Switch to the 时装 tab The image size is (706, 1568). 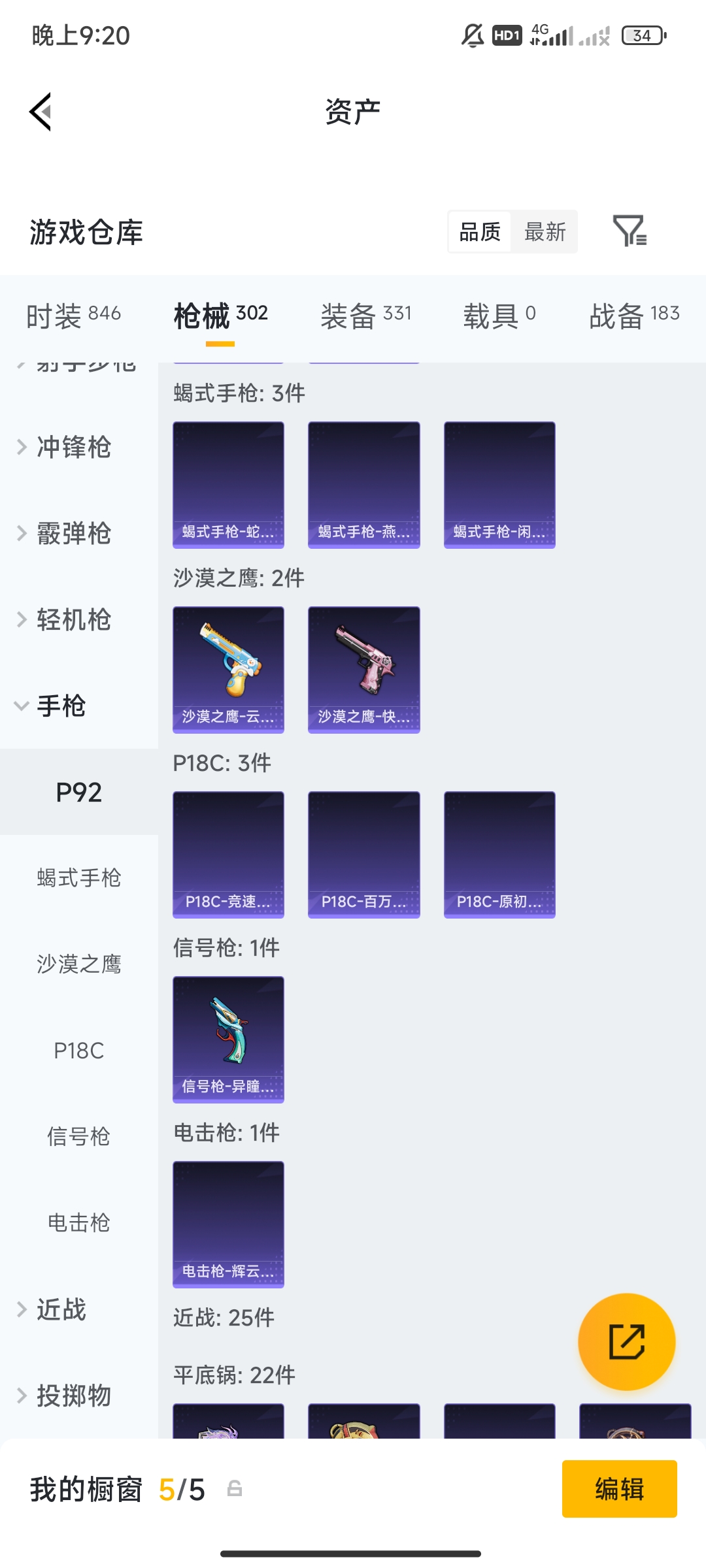(72, 314)
